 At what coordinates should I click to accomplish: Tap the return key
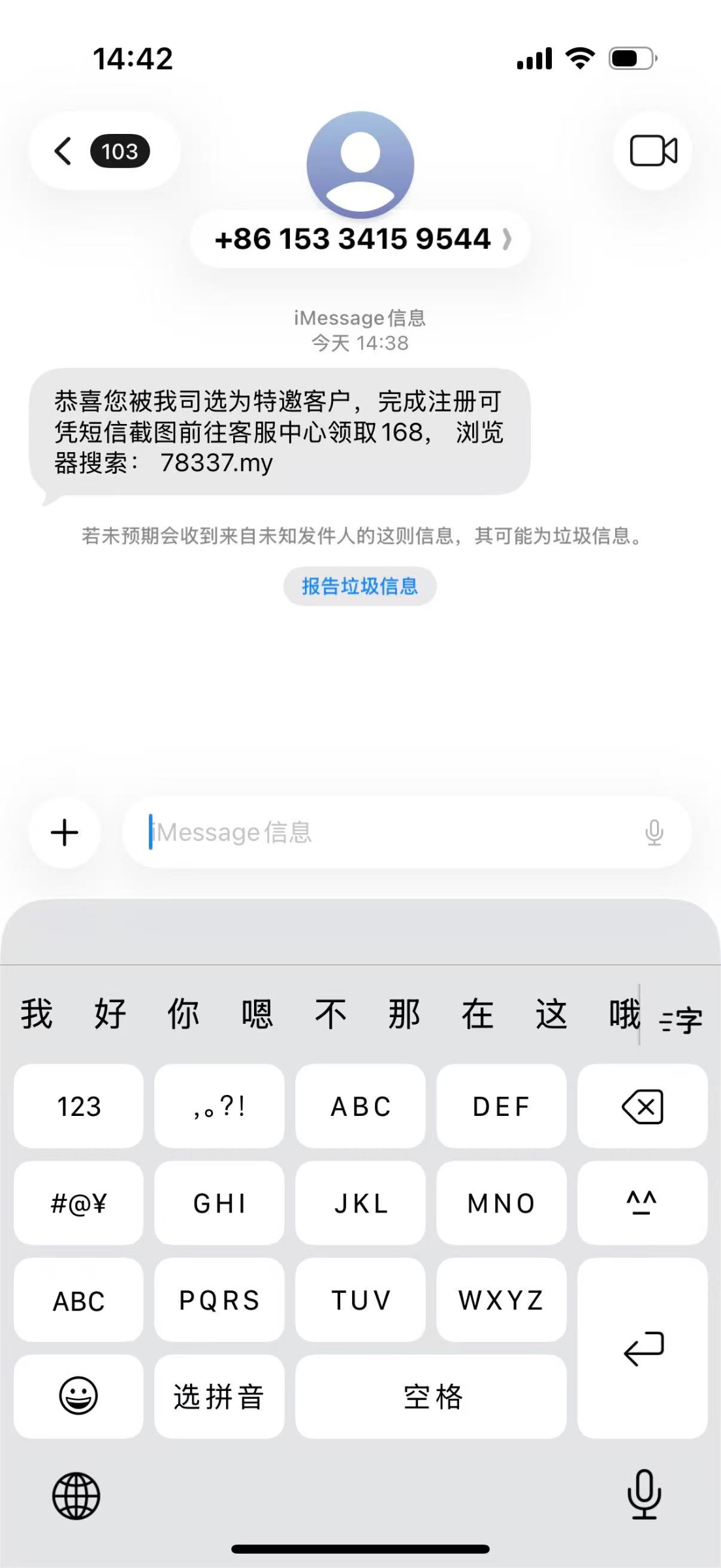click(x=643, y=1348)
